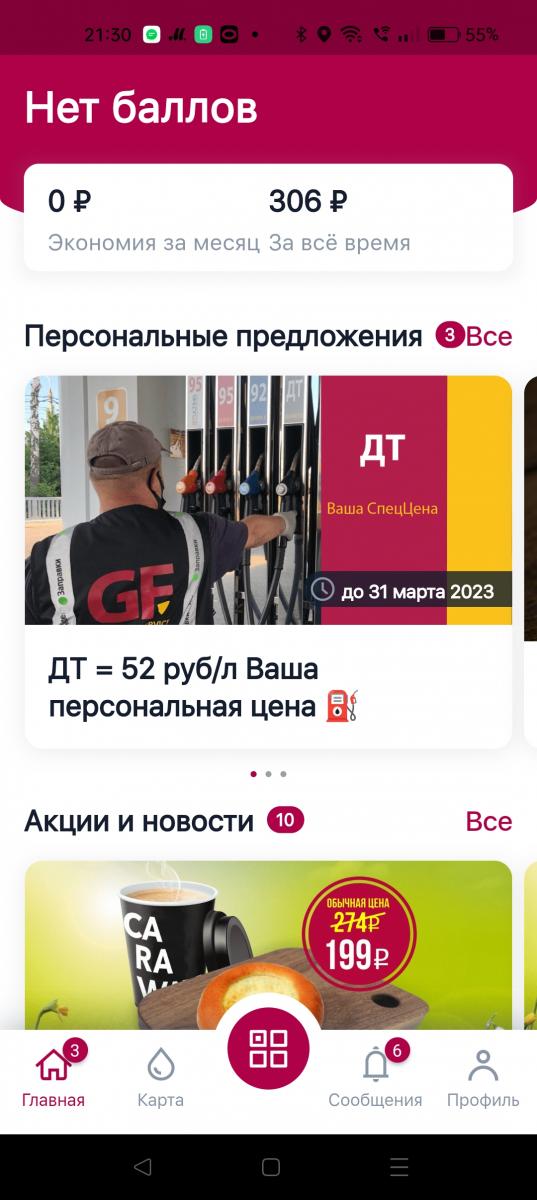Go to the Профиль tab

[x=483, y=1078]
